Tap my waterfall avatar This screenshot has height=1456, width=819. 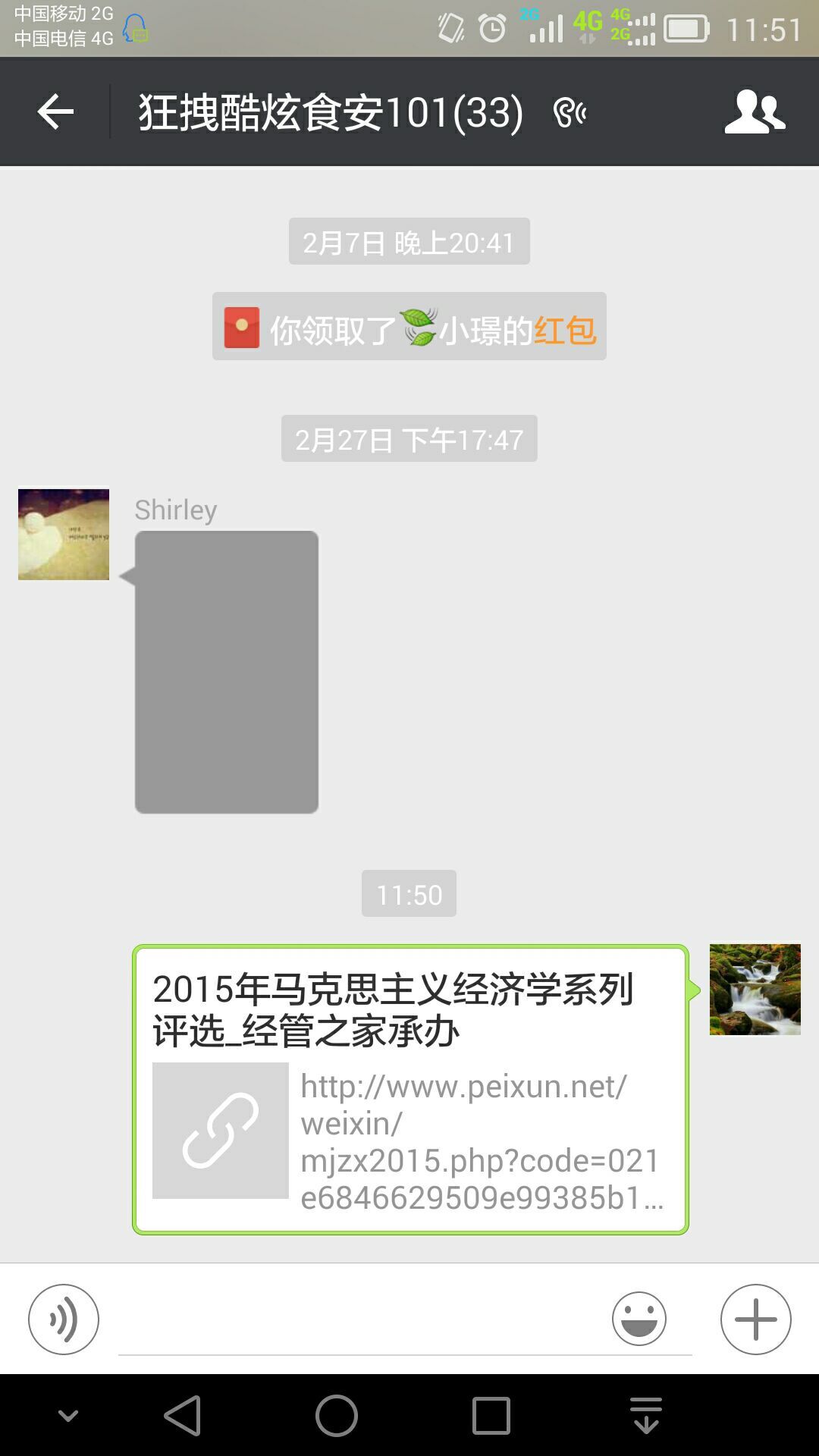click(x=755, y=989)
